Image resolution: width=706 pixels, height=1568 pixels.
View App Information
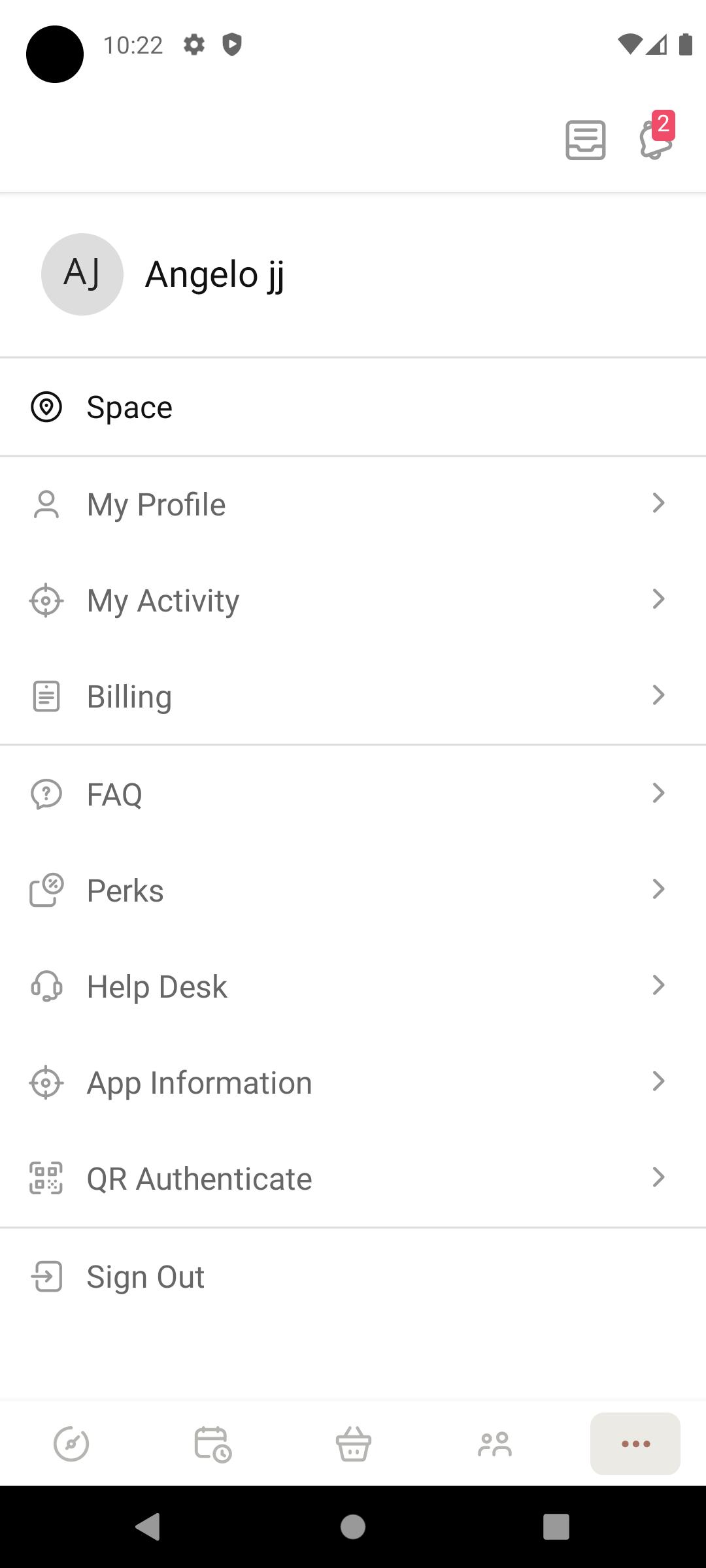(353, 1083)
